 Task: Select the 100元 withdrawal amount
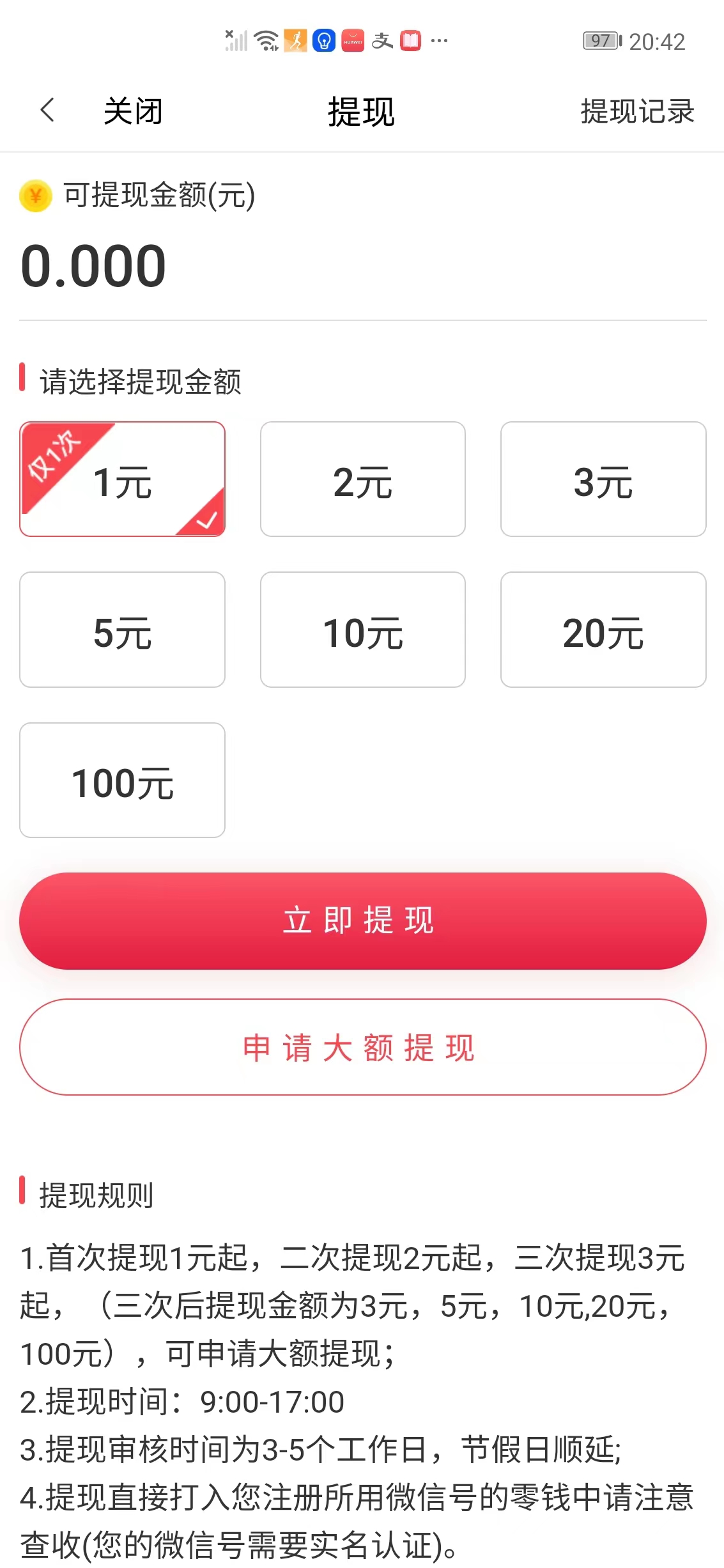click(x=122, y=779)
